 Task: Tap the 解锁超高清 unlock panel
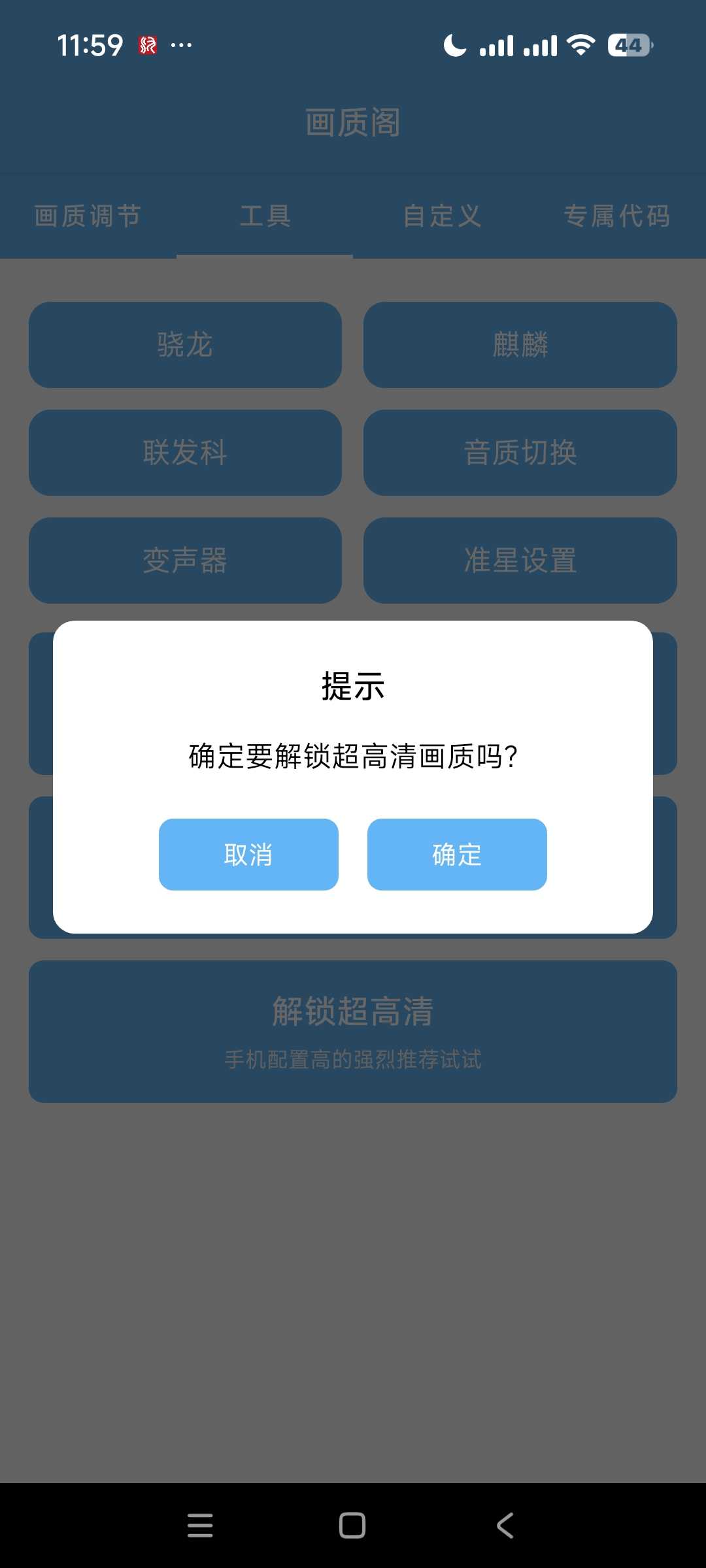pyautogui.click(x=352, y=1028)
